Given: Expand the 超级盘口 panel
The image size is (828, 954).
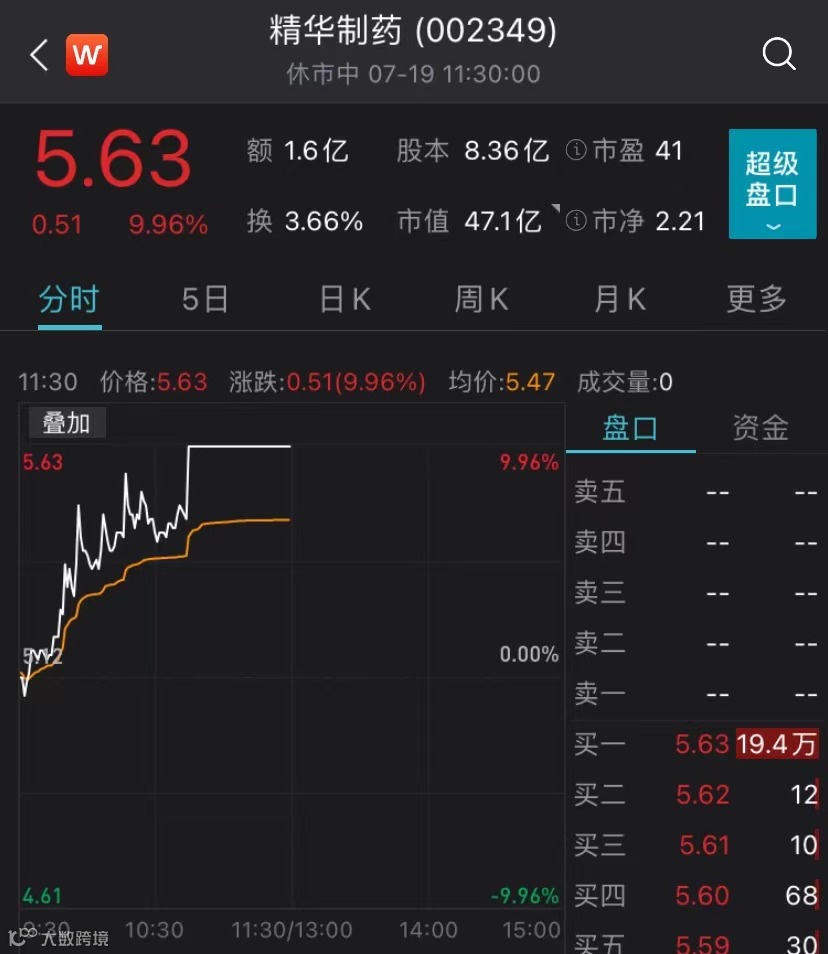Looking at the screenshot, I should pos(772,184).
